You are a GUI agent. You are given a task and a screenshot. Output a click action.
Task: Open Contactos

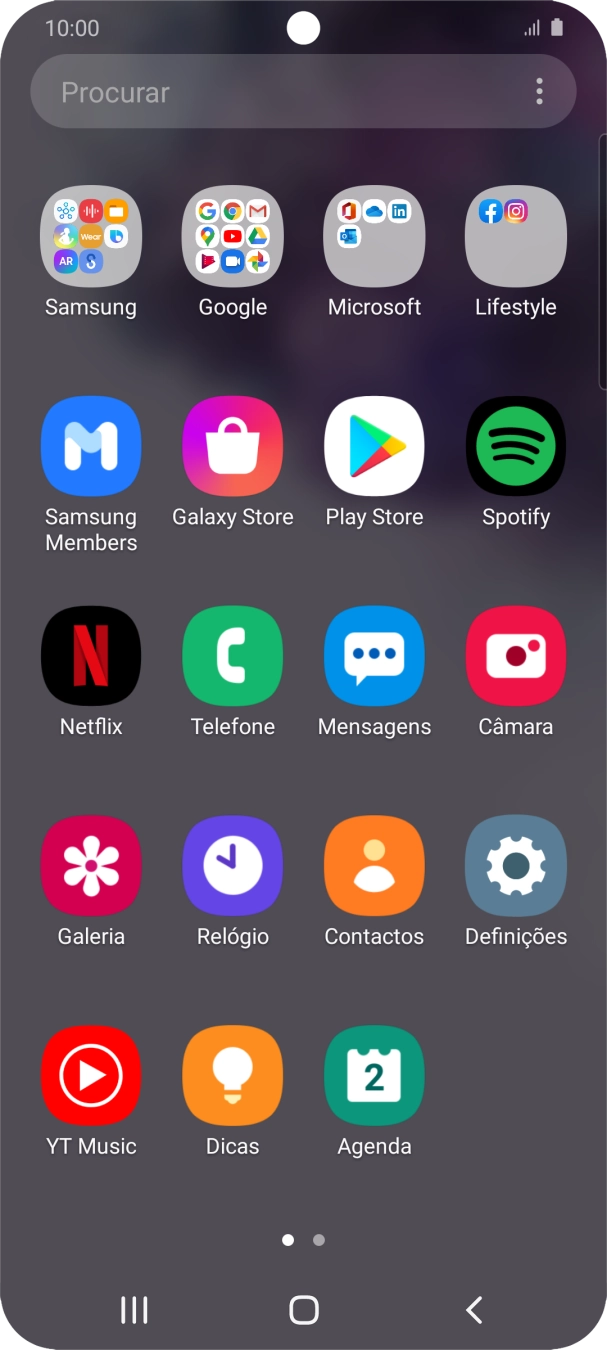pos(374,866)
